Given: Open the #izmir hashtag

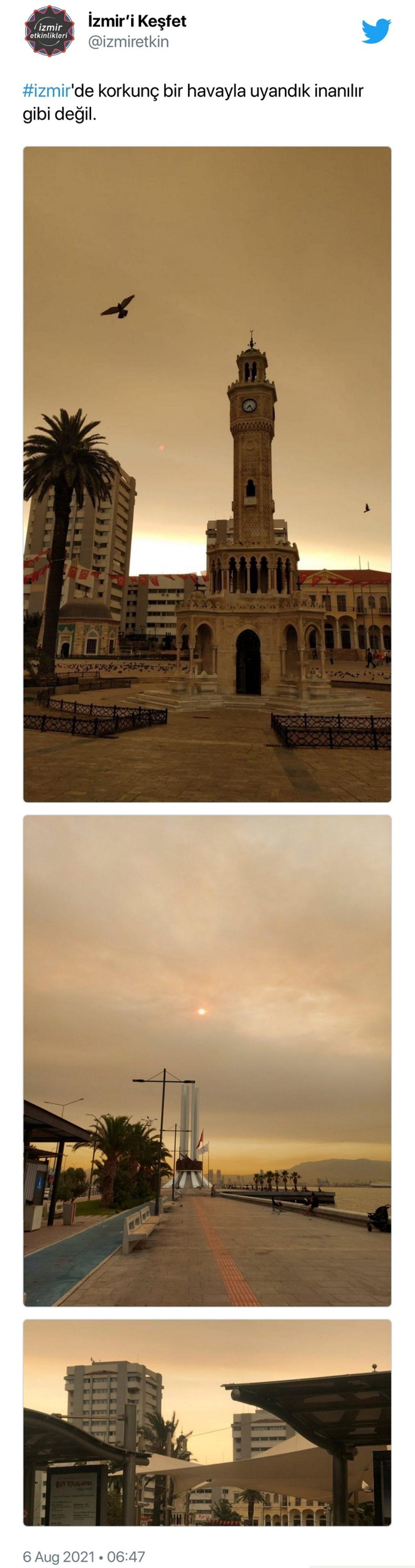Looking at the screenshot, I should pyautogui.click(x=47, y=91).
